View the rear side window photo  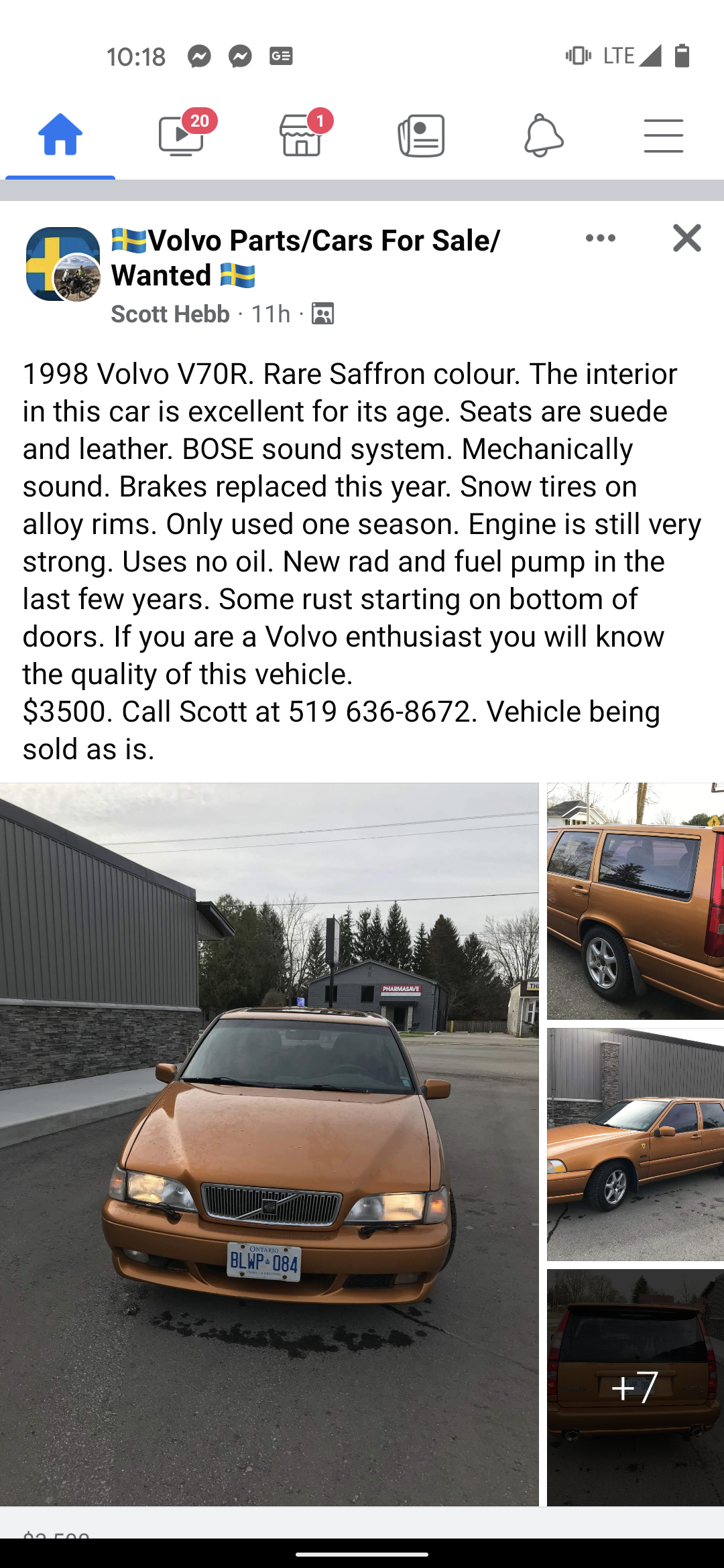635,901
